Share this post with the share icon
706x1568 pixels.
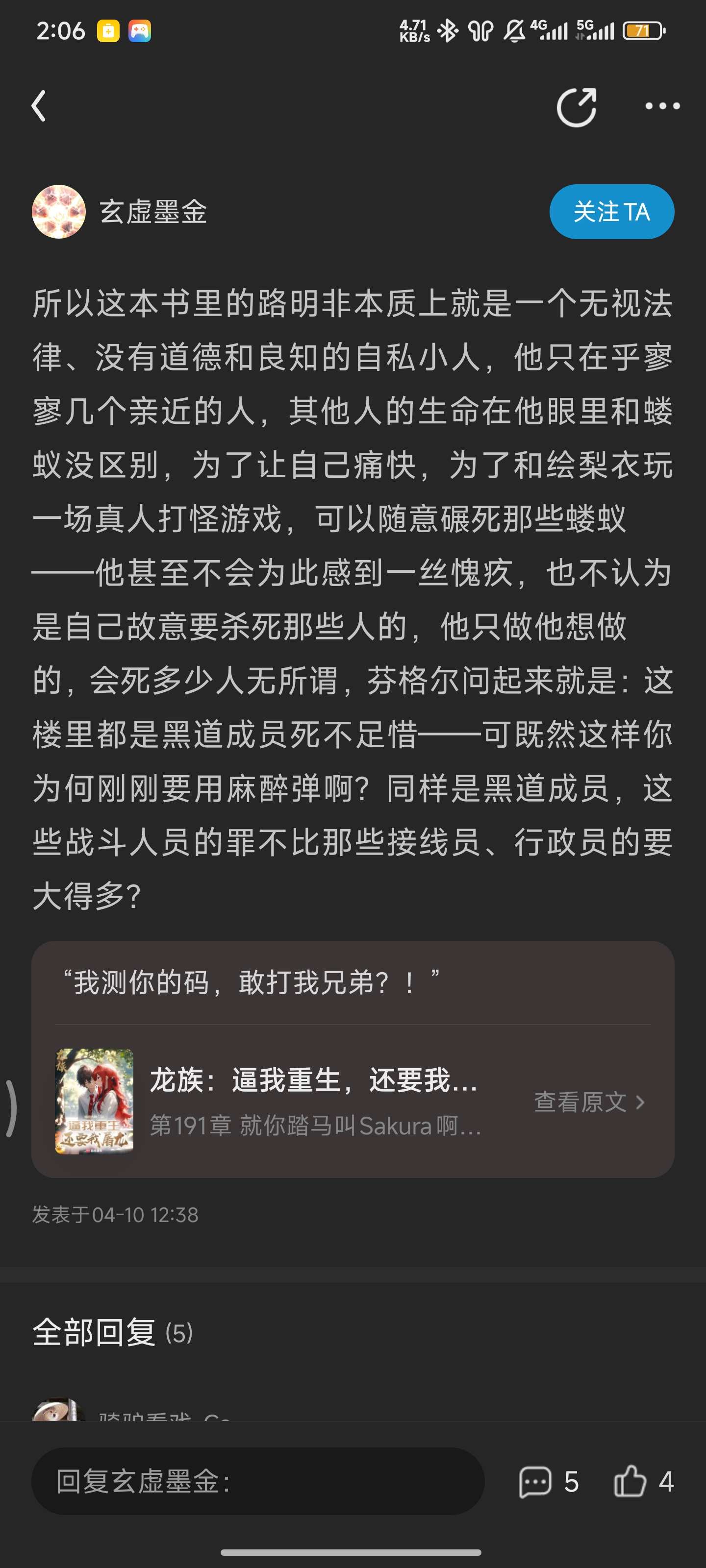pos(576,107)
